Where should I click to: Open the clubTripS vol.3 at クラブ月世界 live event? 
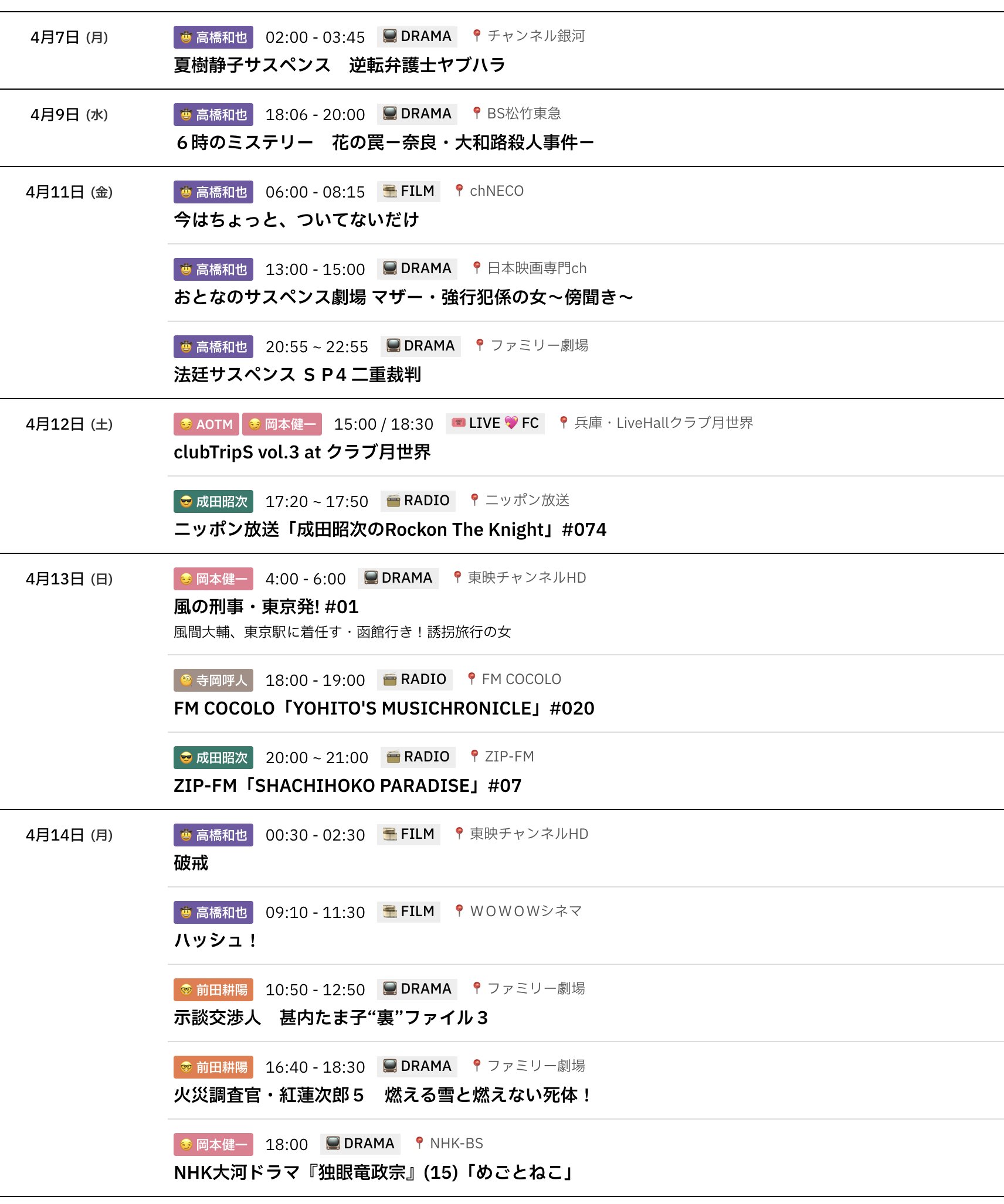pyautogui.click(x=302, y=451)
